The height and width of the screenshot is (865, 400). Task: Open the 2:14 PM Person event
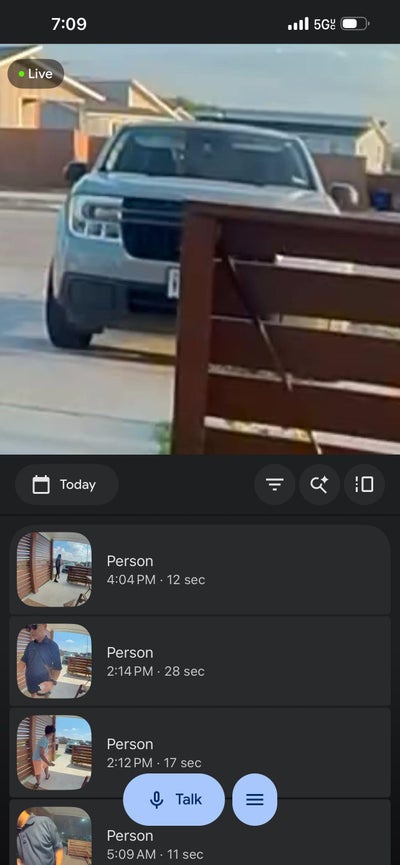click(200, 661)
